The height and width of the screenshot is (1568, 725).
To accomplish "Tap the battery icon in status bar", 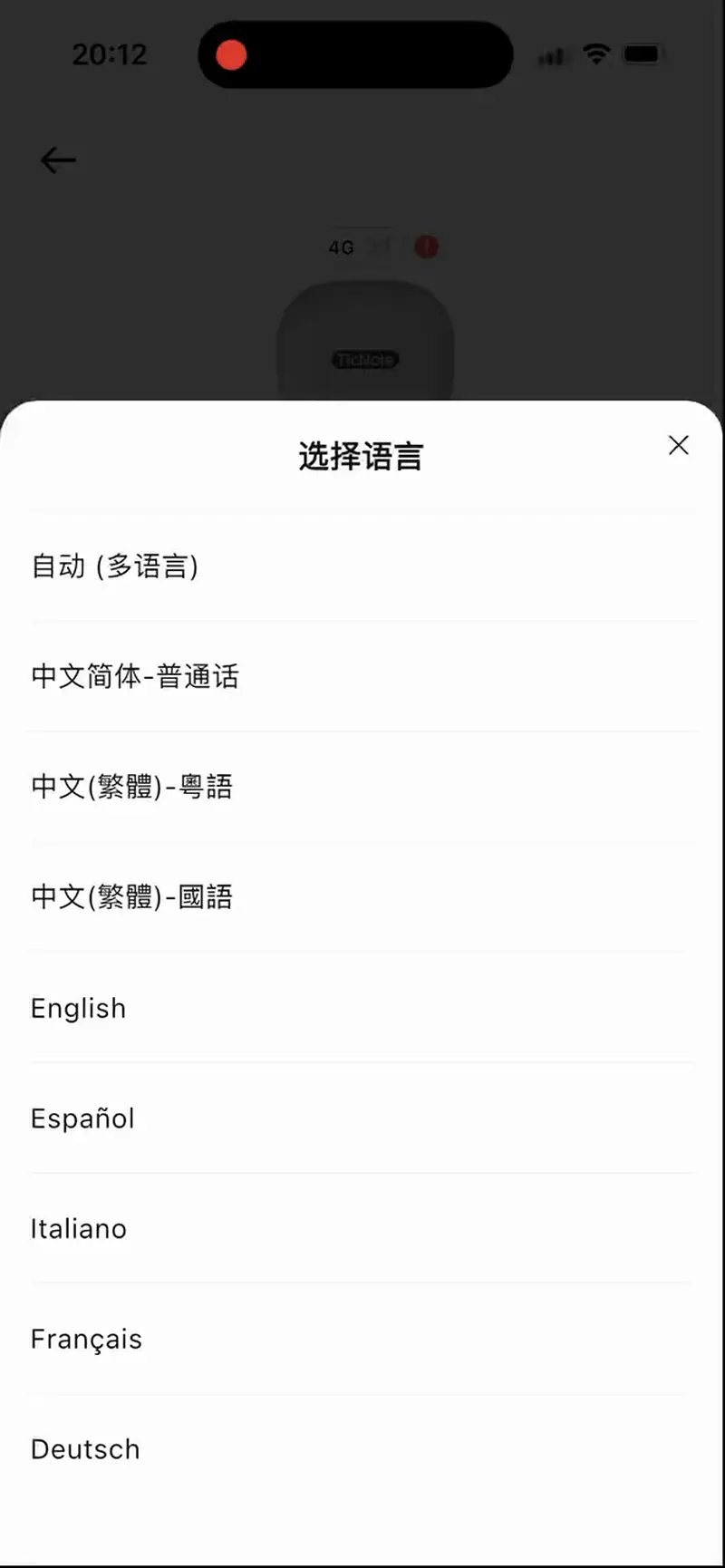I will pos(643,53).
